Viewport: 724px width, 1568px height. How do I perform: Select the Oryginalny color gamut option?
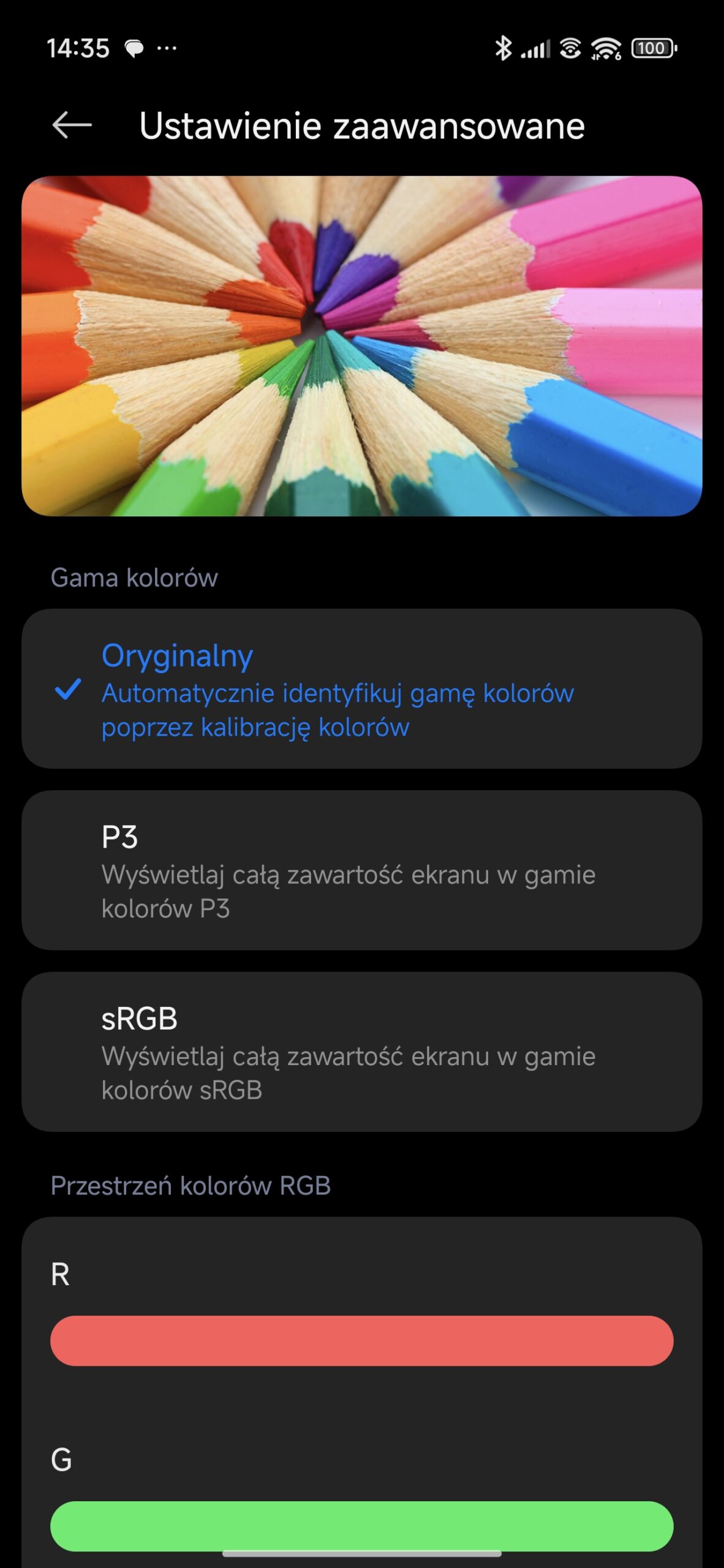pos(361,688)
